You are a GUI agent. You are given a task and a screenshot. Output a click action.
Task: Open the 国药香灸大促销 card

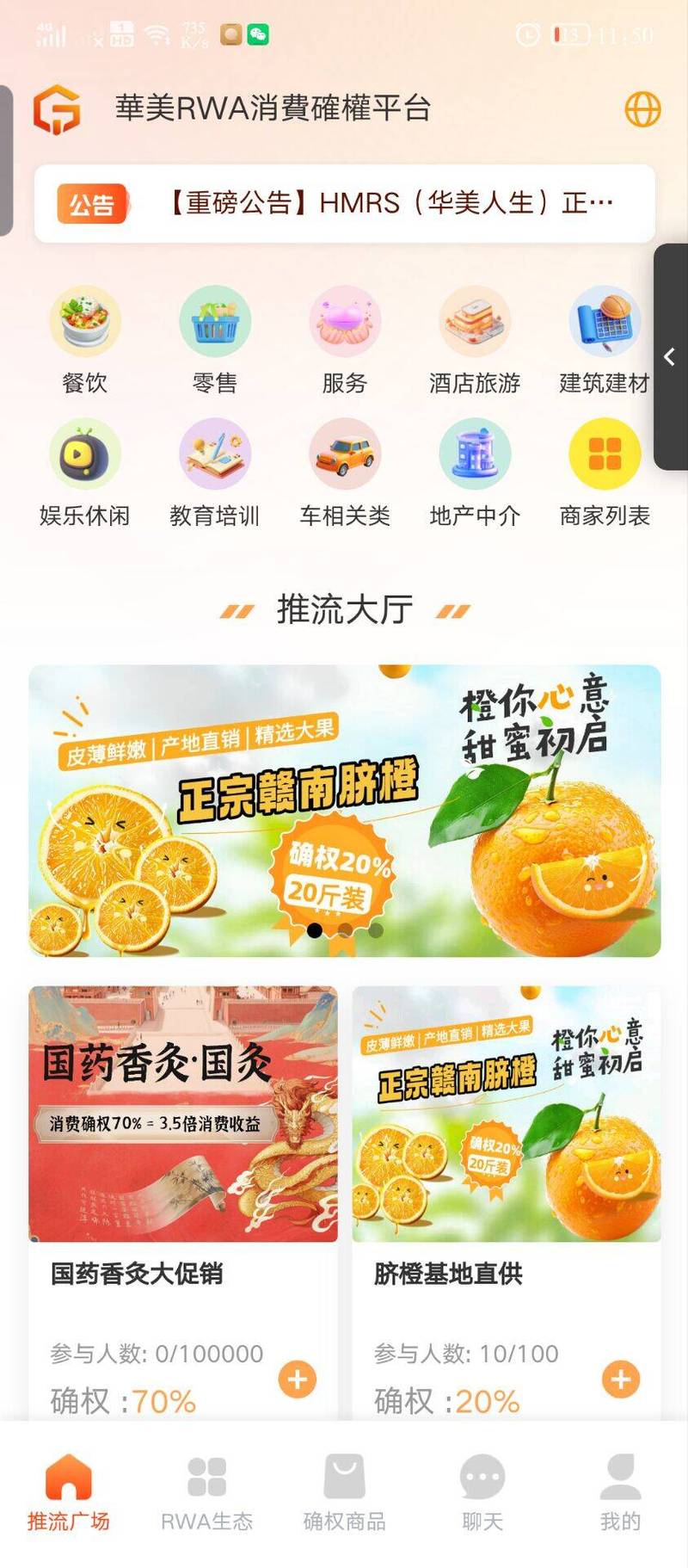[183, 1114]
